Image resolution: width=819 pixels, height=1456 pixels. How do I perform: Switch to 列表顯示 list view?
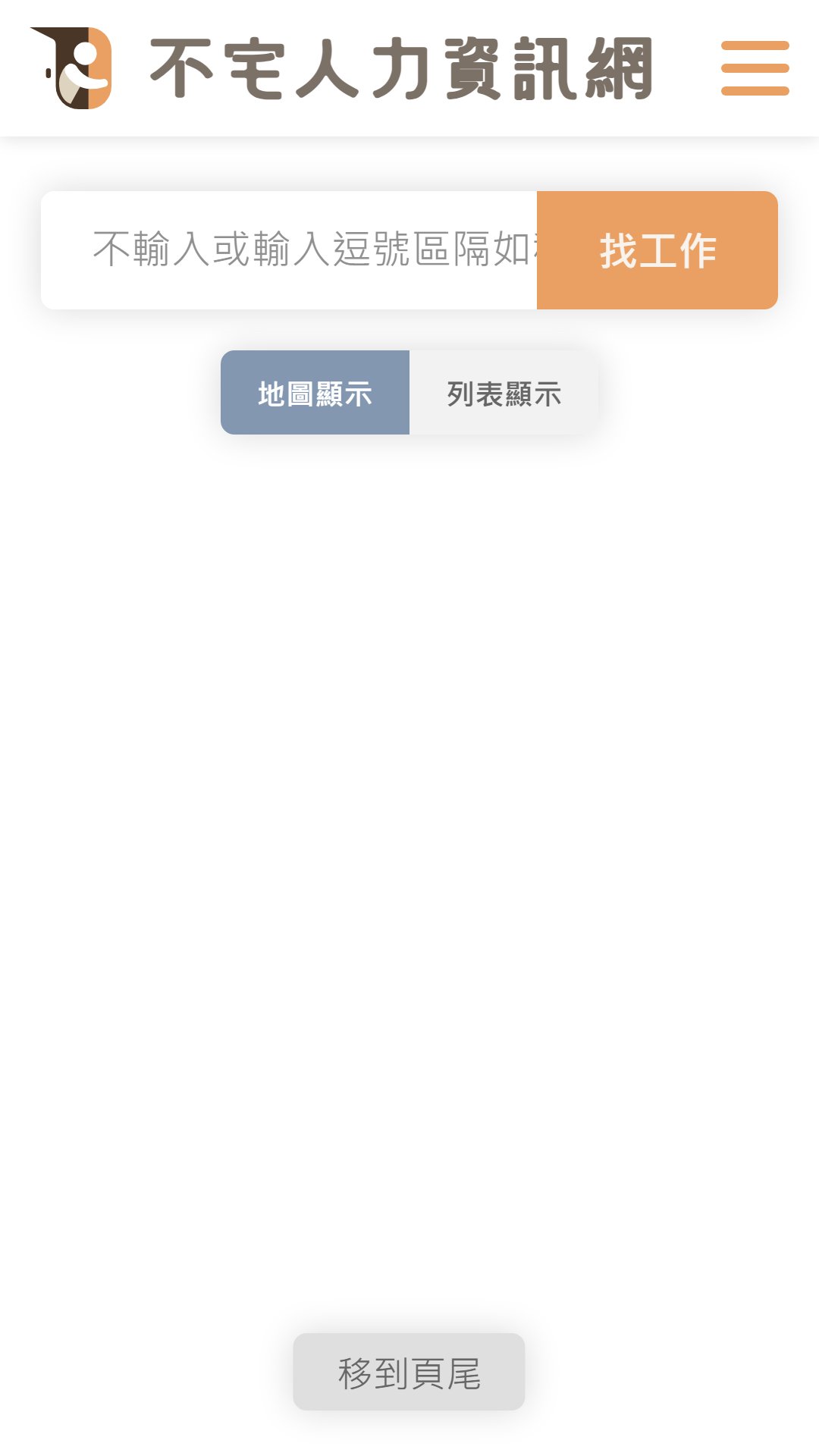click(504, 393)
